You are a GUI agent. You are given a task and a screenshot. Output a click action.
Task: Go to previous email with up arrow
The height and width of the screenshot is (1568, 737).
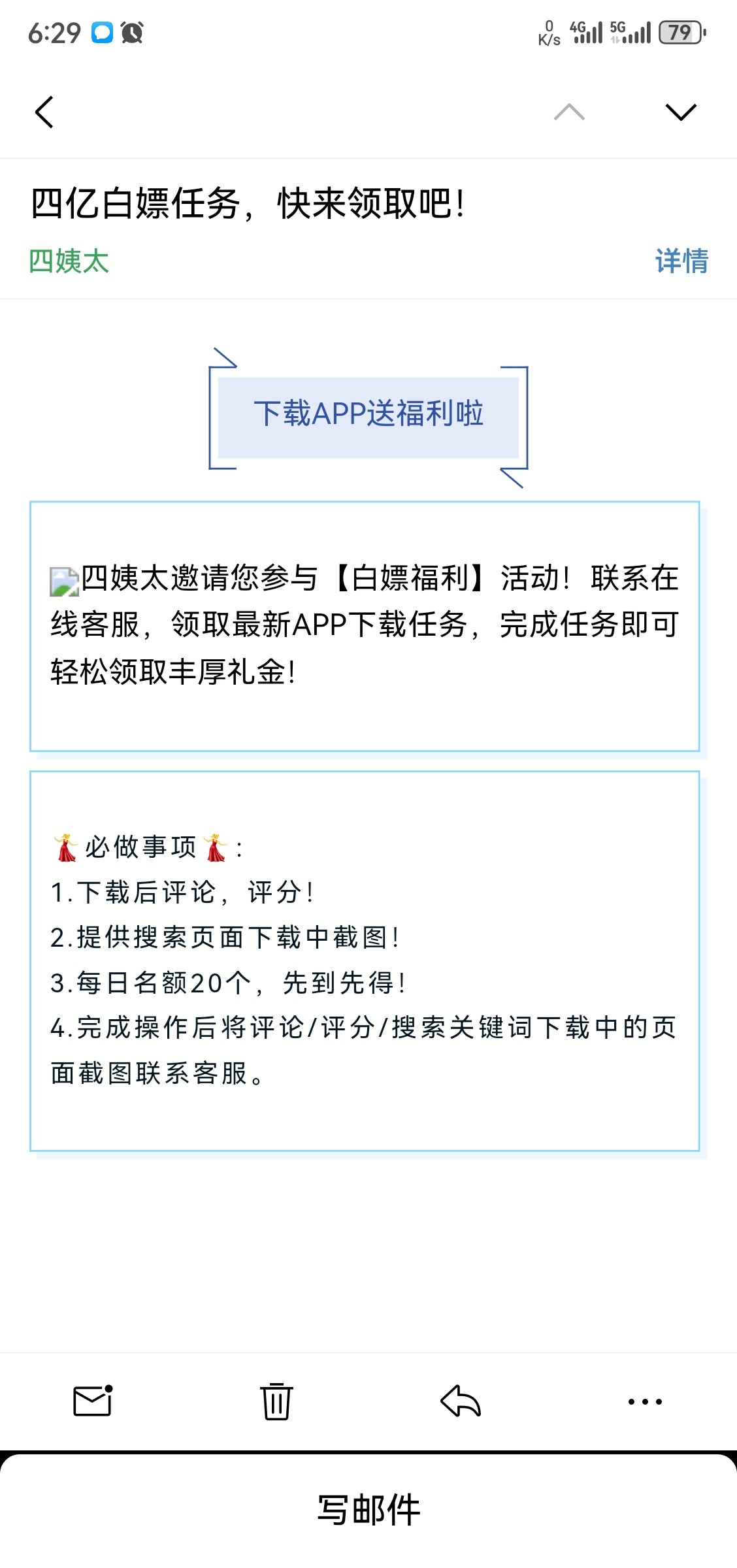[x=569, y=112]
